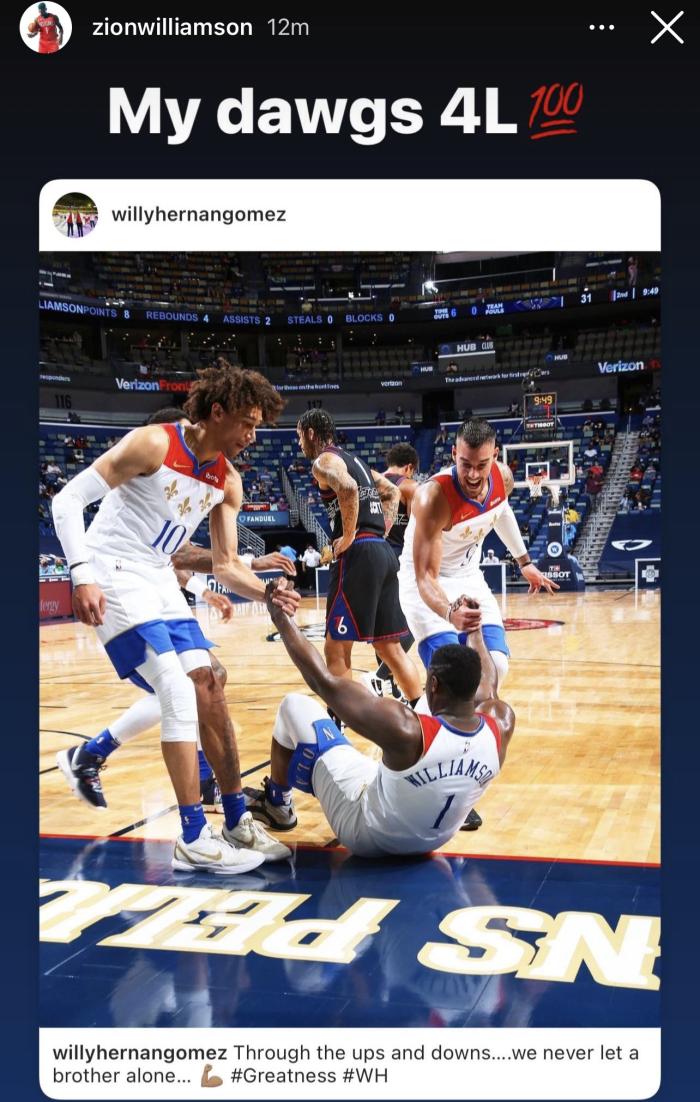
Task: Close the story viewer
Action: click(x=667, y=28)
